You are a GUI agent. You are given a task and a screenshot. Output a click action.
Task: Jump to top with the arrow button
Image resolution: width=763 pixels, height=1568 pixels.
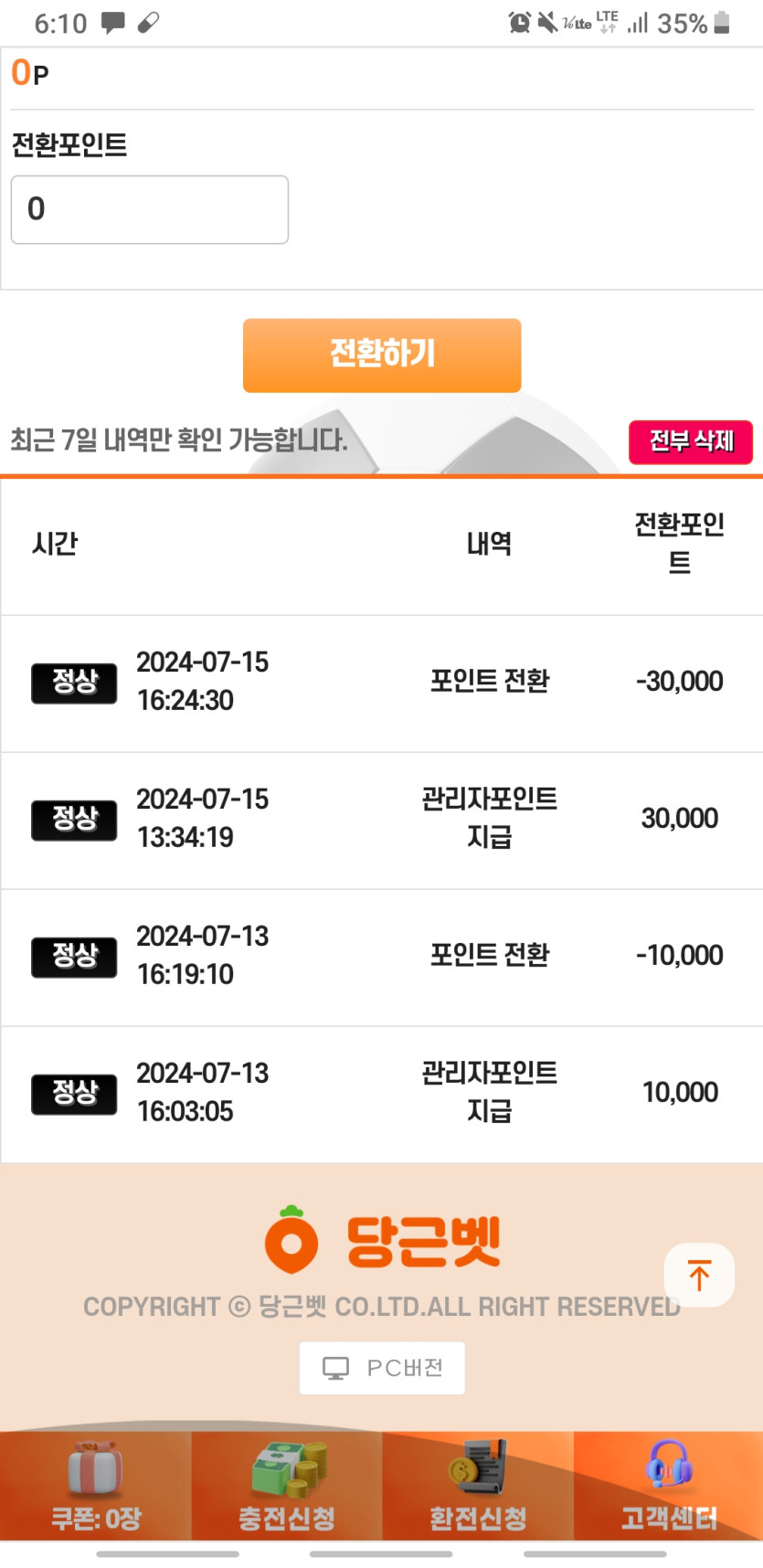click(x=699, y=1275)
